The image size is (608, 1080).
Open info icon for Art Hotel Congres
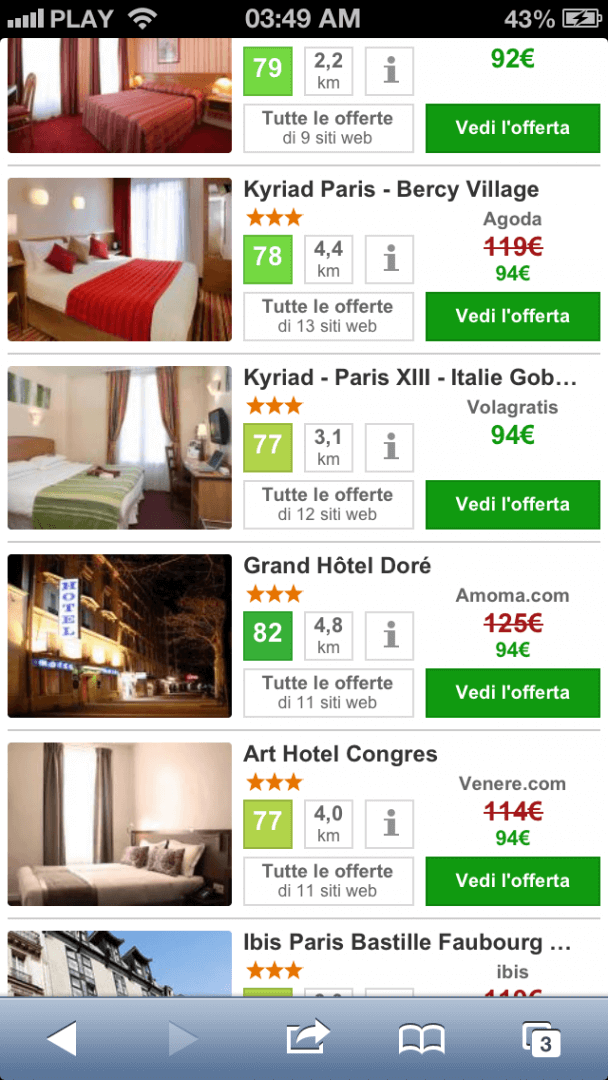pos(389,823)
